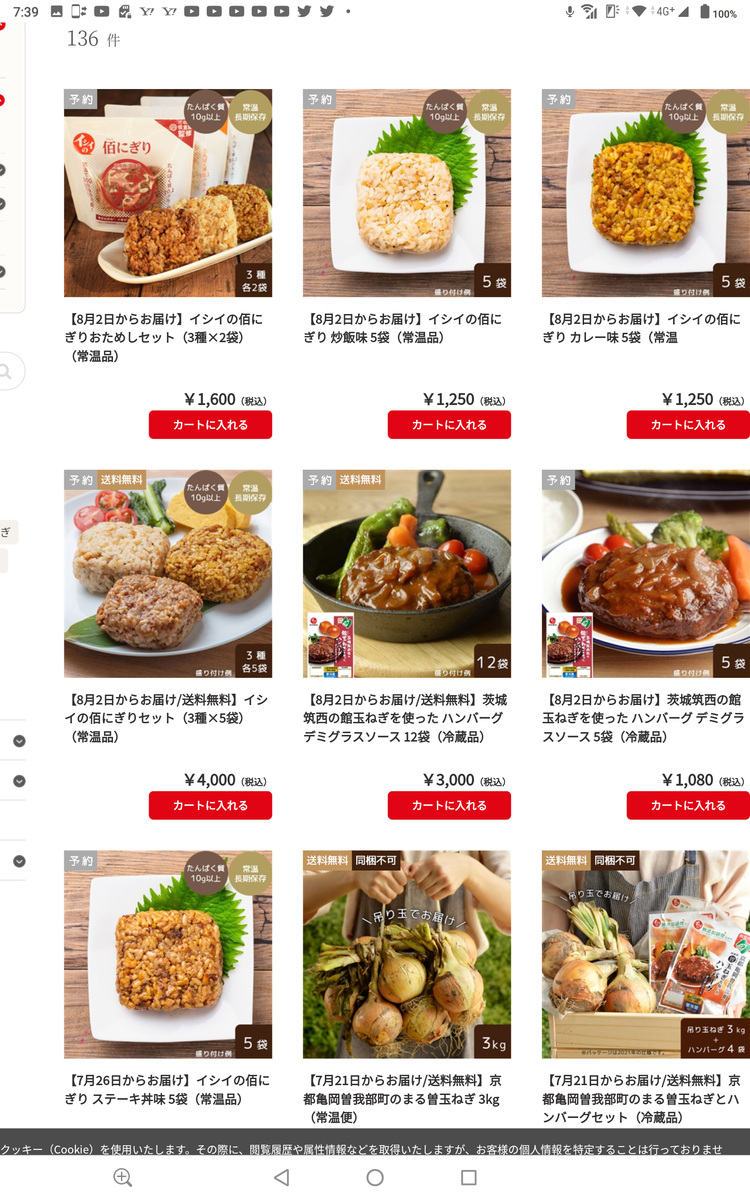The height and width of the screenshot is (1200, 750).
Task: Add the ハンバーグ 12袋 to cart
Action: pos(449,805)
